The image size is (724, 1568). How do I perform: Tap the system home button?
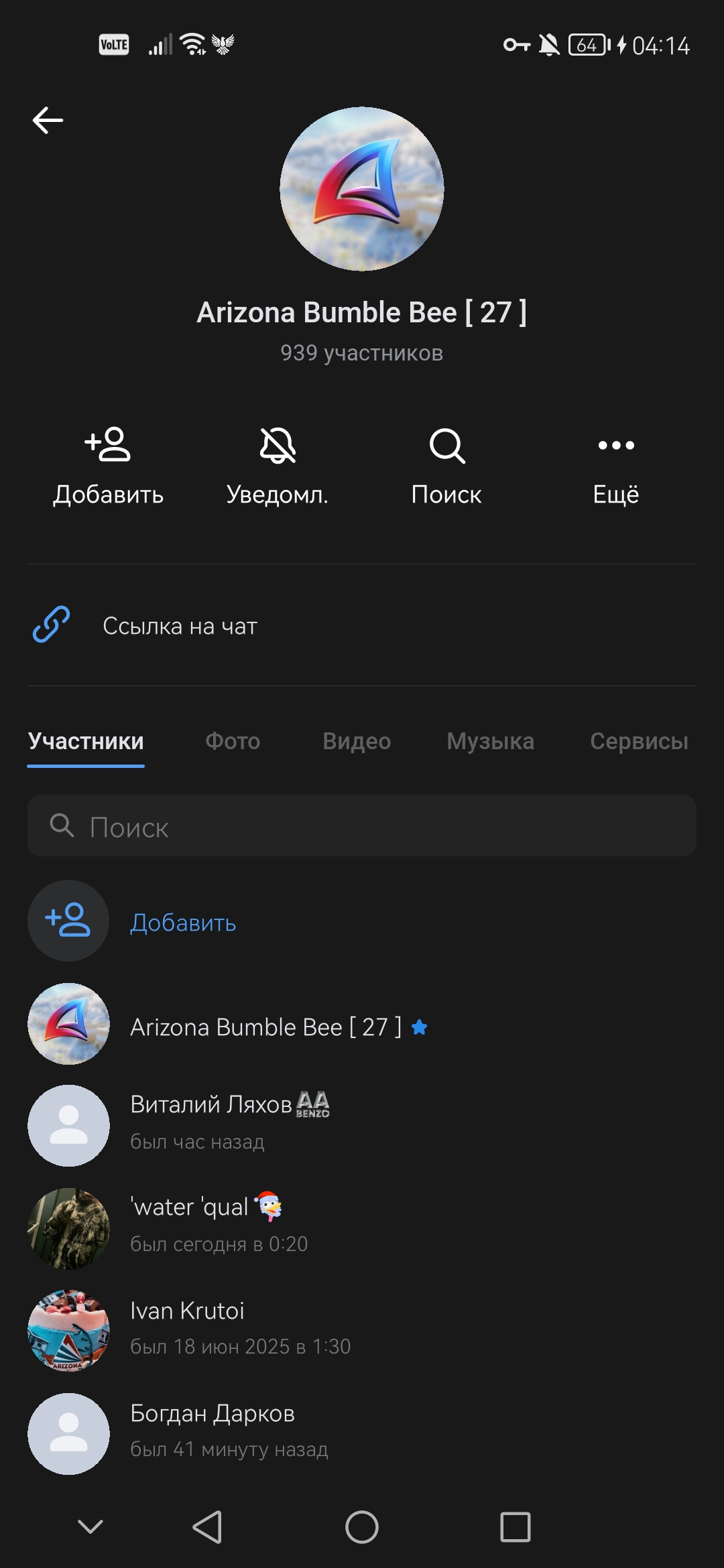pyautogui.click(x=362, y=1527)
